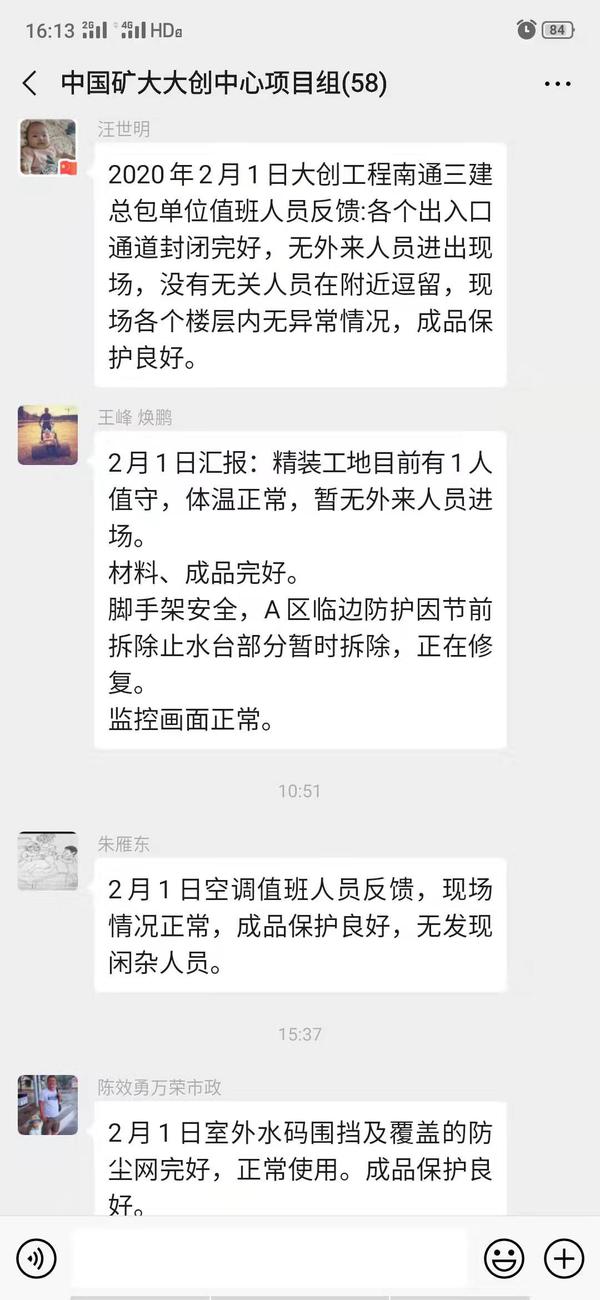Image resolution: width=600 pixels, height=1300 pixels.
Task: Go back from the group chat
Action: (x=30, y=83)
